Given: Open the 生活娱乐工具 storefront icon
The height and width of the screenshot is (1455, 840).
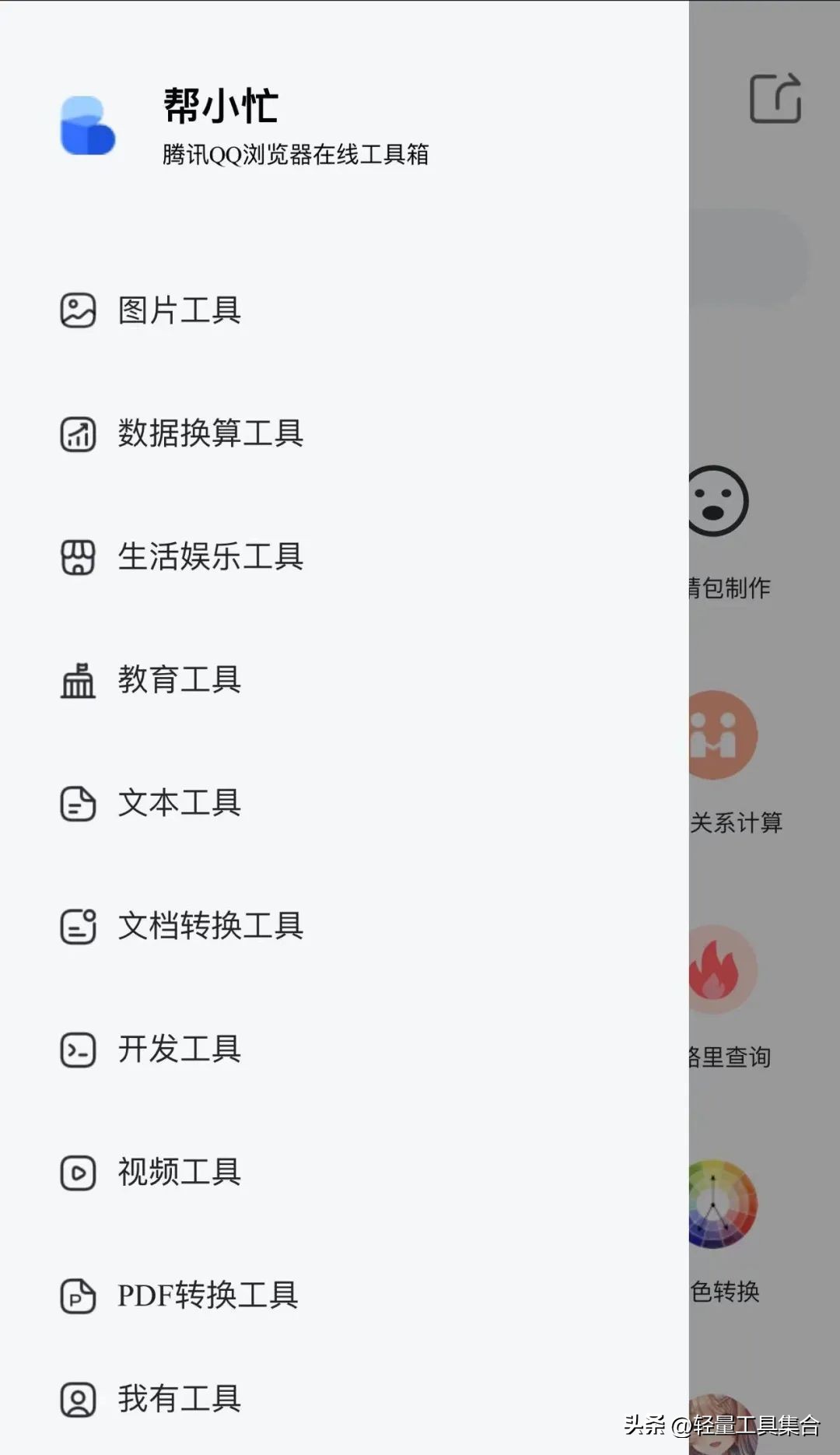Looking at the screenshot, I should (76, 557).
